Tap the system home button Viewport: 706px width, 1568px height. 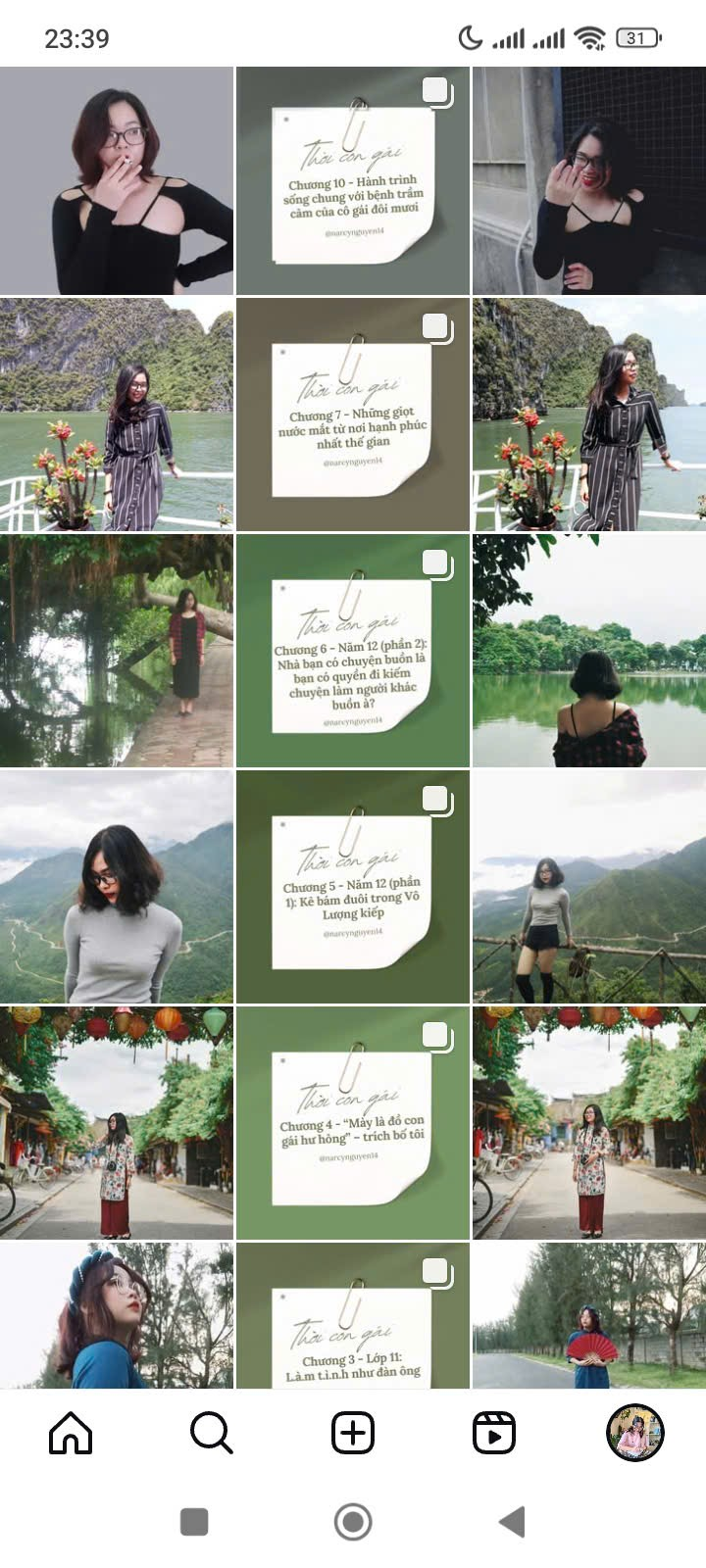353,1522
